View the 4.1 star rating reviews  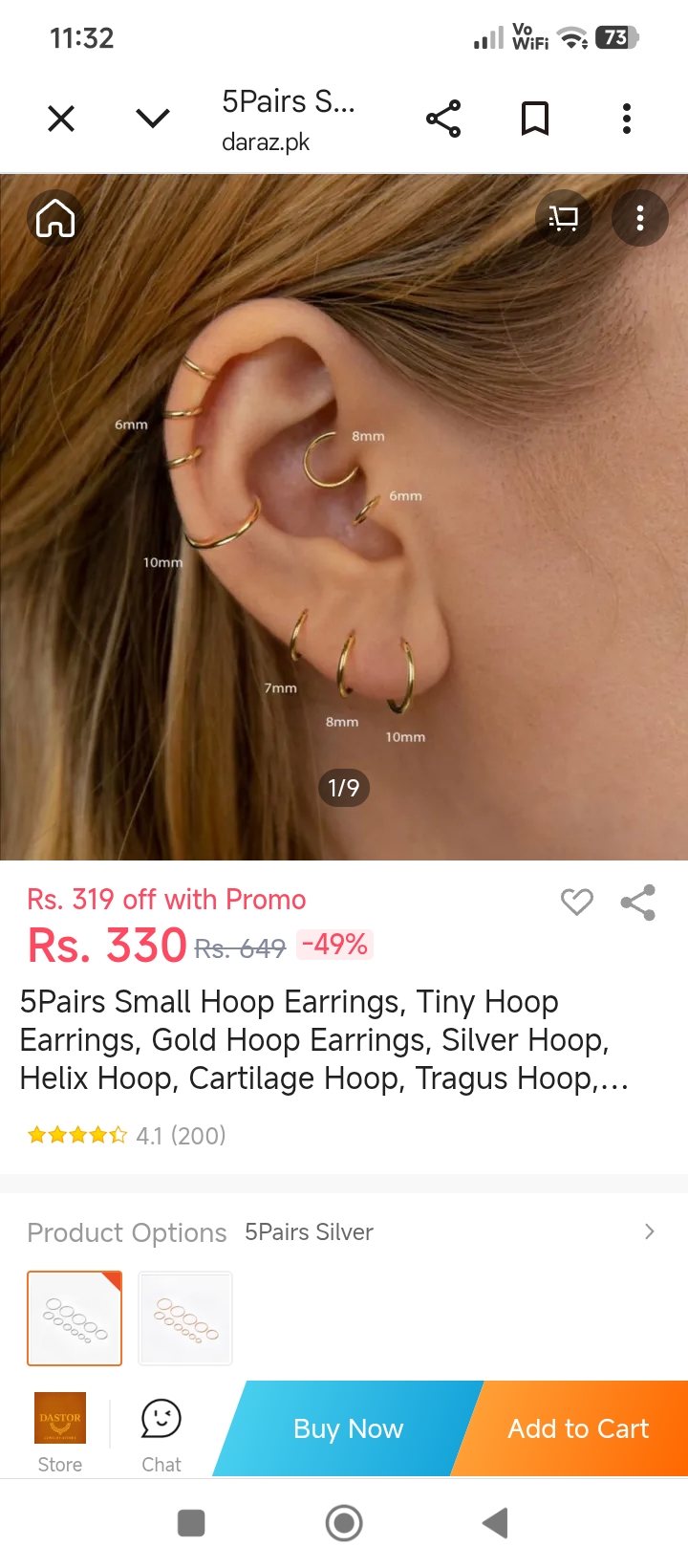[127, 1135]
